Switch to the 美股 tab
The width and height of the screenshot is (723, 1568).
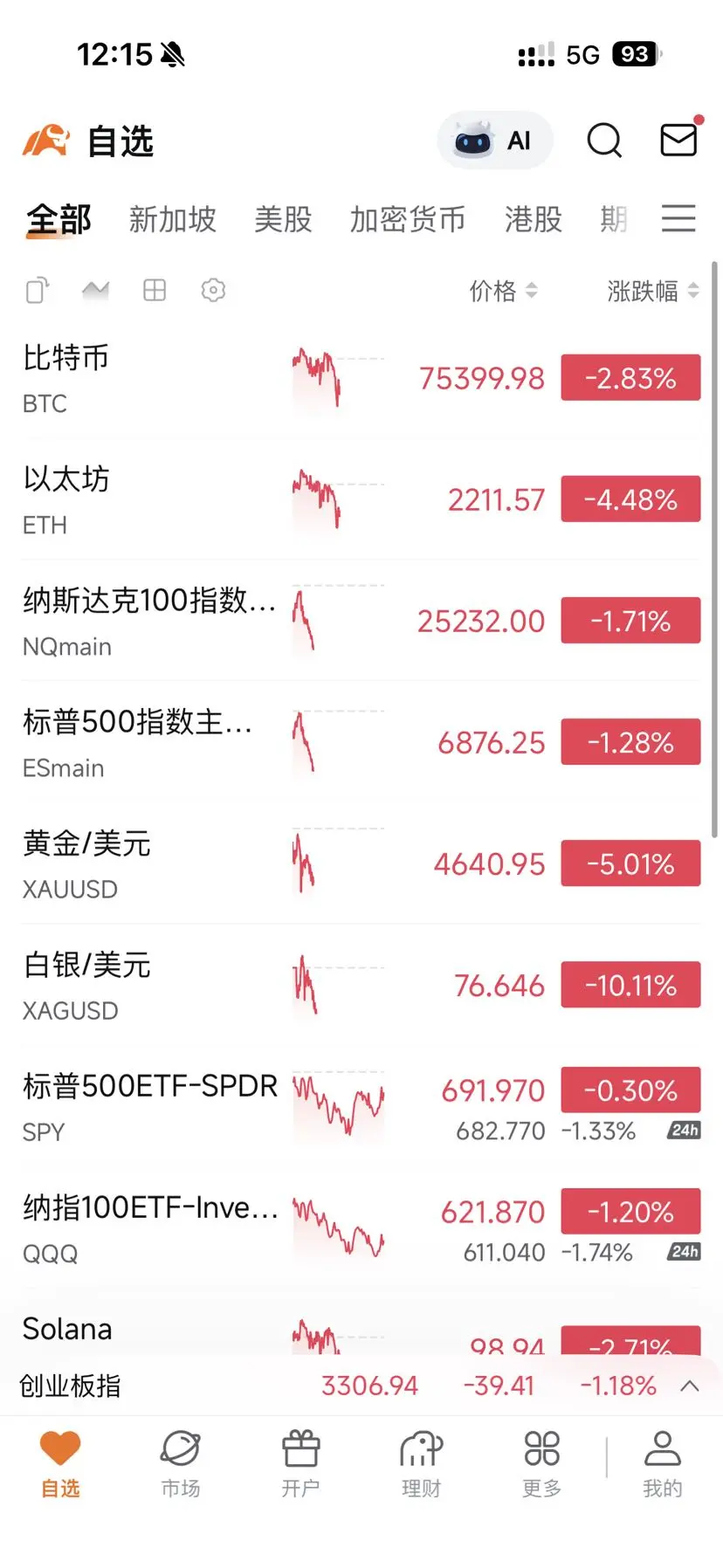tap(283, 219)
